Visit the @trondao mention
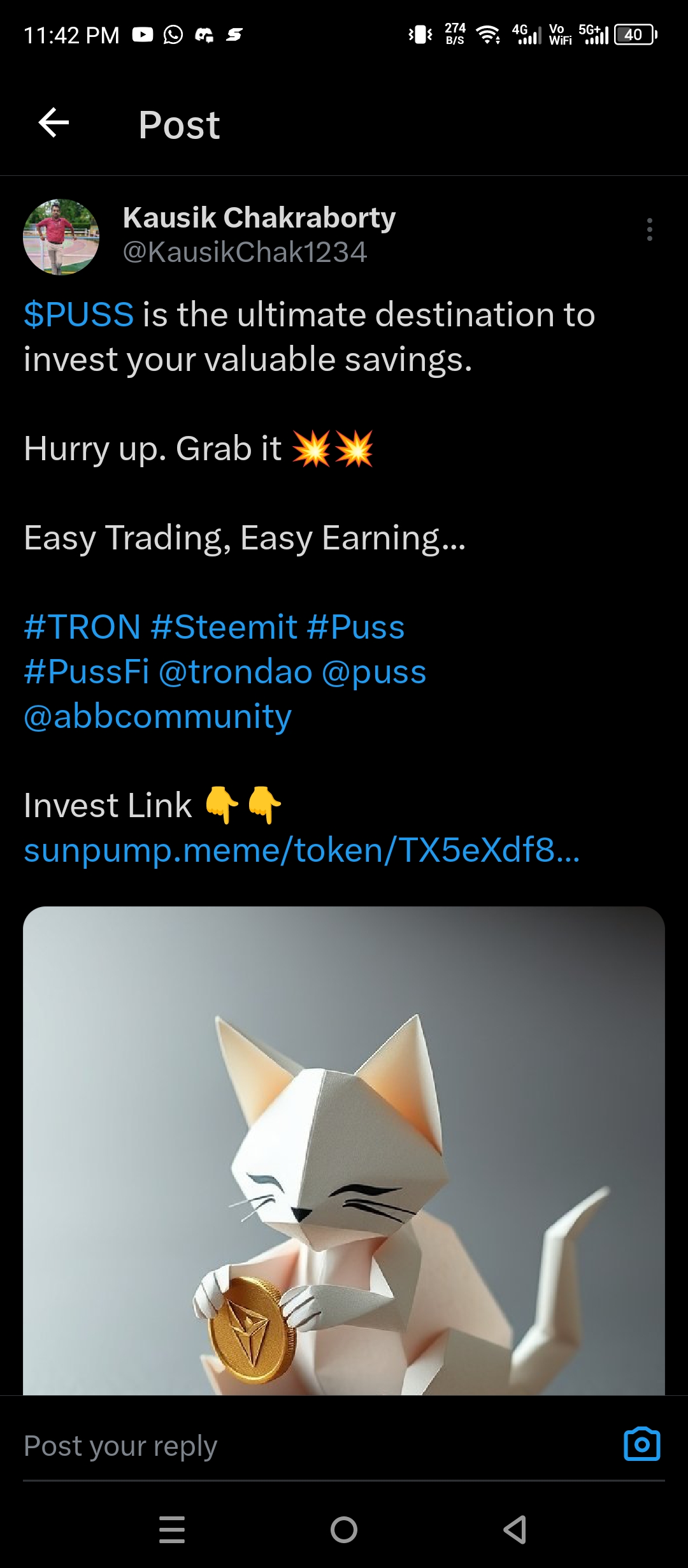Screen dimensions: 688x1568 point(236,672)
